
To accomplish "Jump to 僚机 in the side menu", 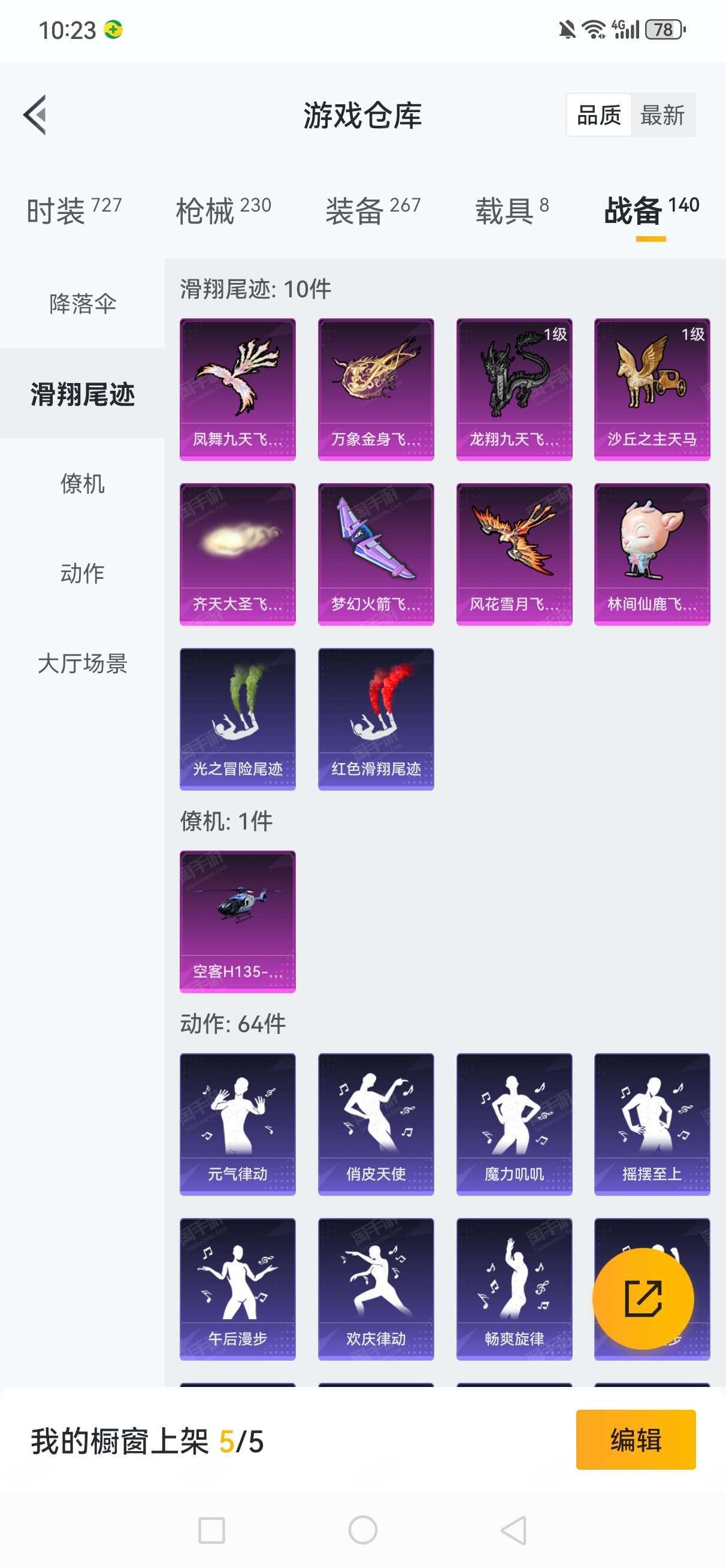I will (82, 483).
